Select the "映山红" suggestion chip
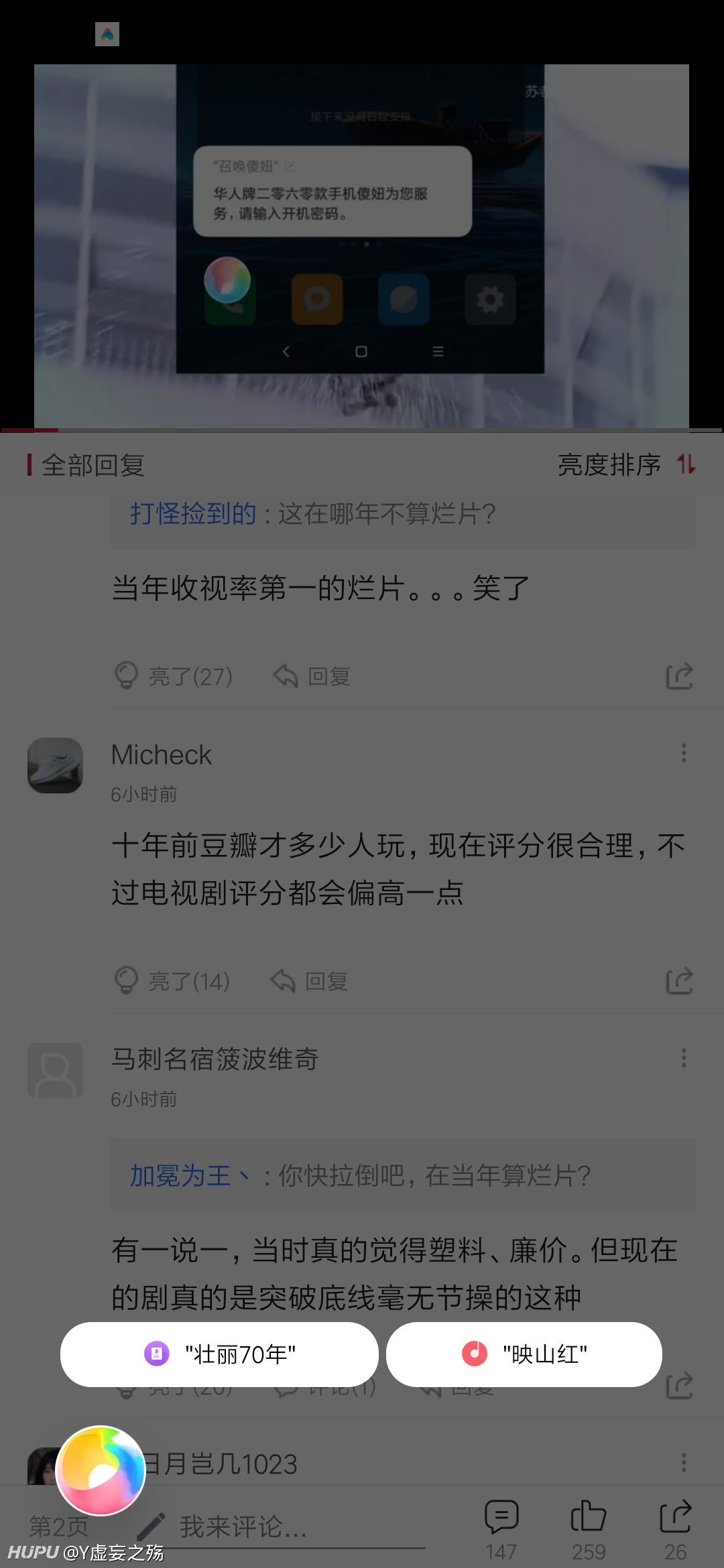Screen dimensions: 724x1568 tap(524, 1354)
